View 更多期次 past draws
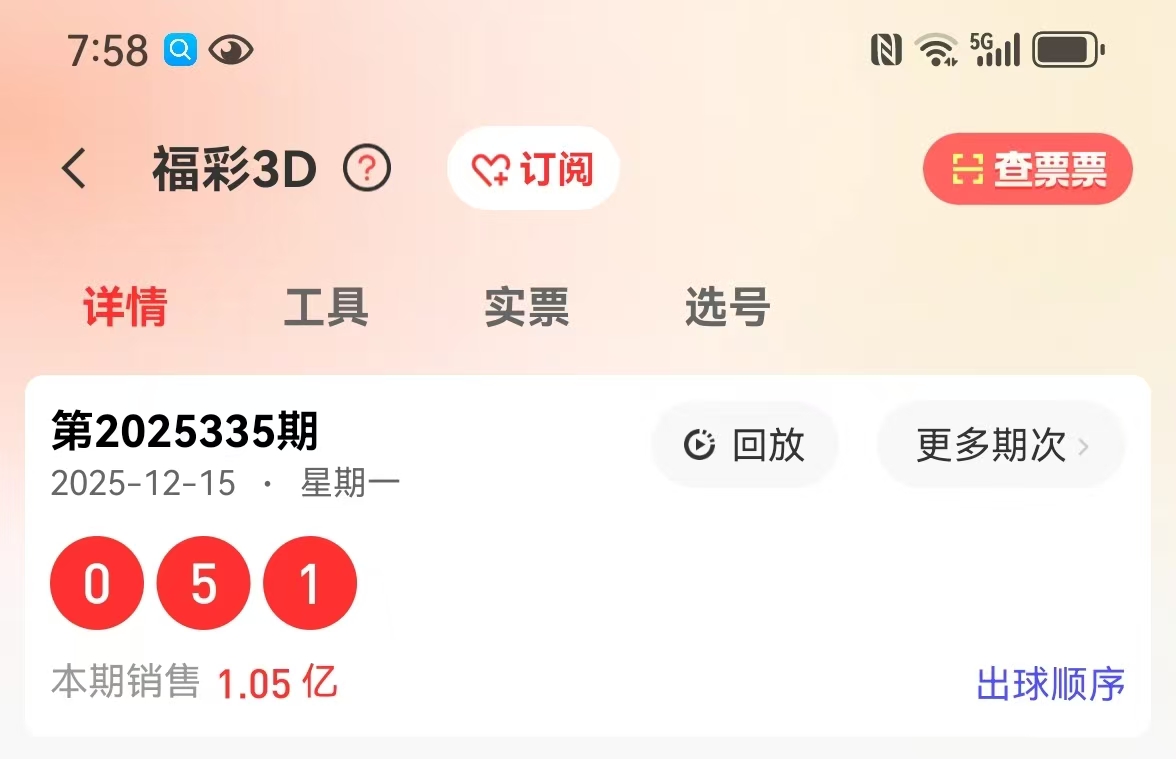 (1001, 445)
